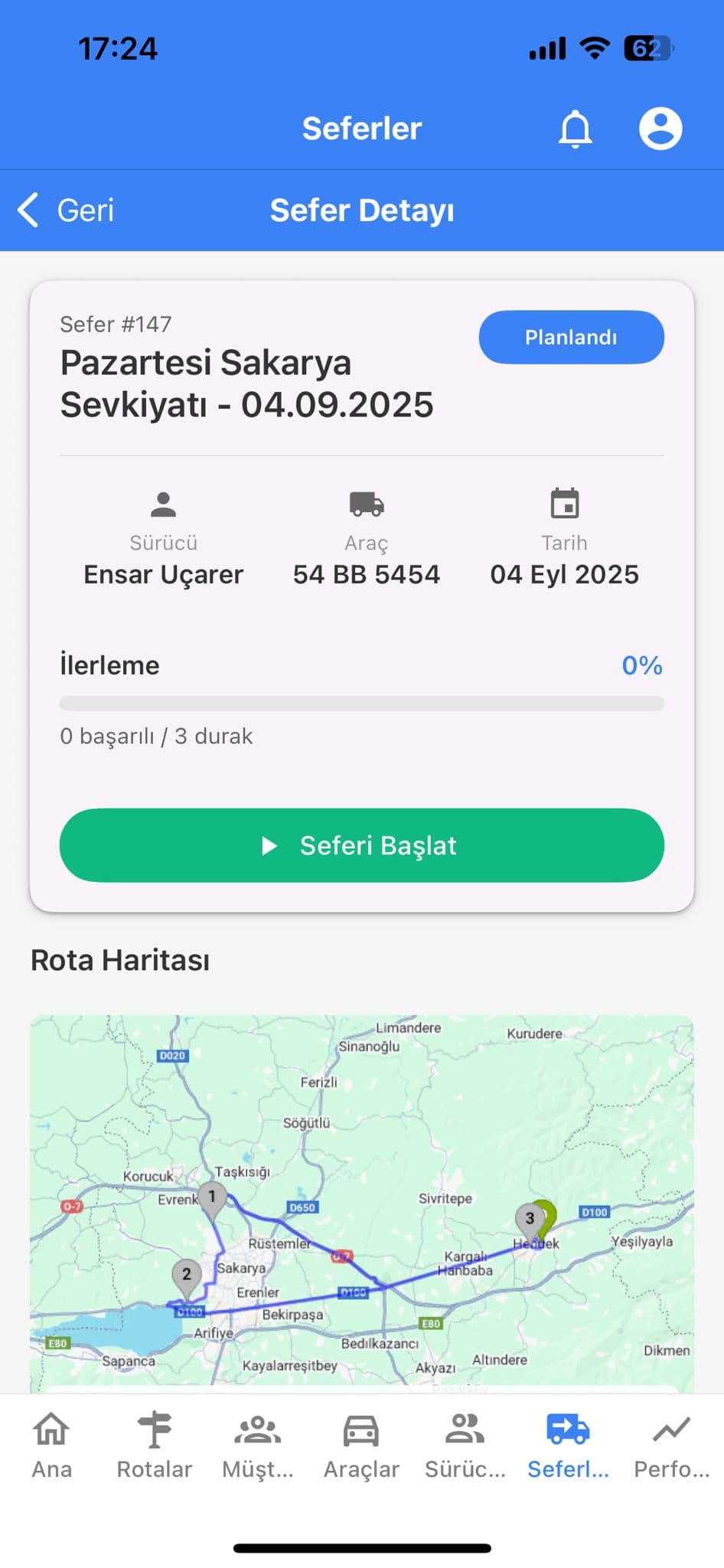Click marker 2 on the route map
Image resolution: width=724 pixels, height=1568 pixels.
tap(186, 1272)
